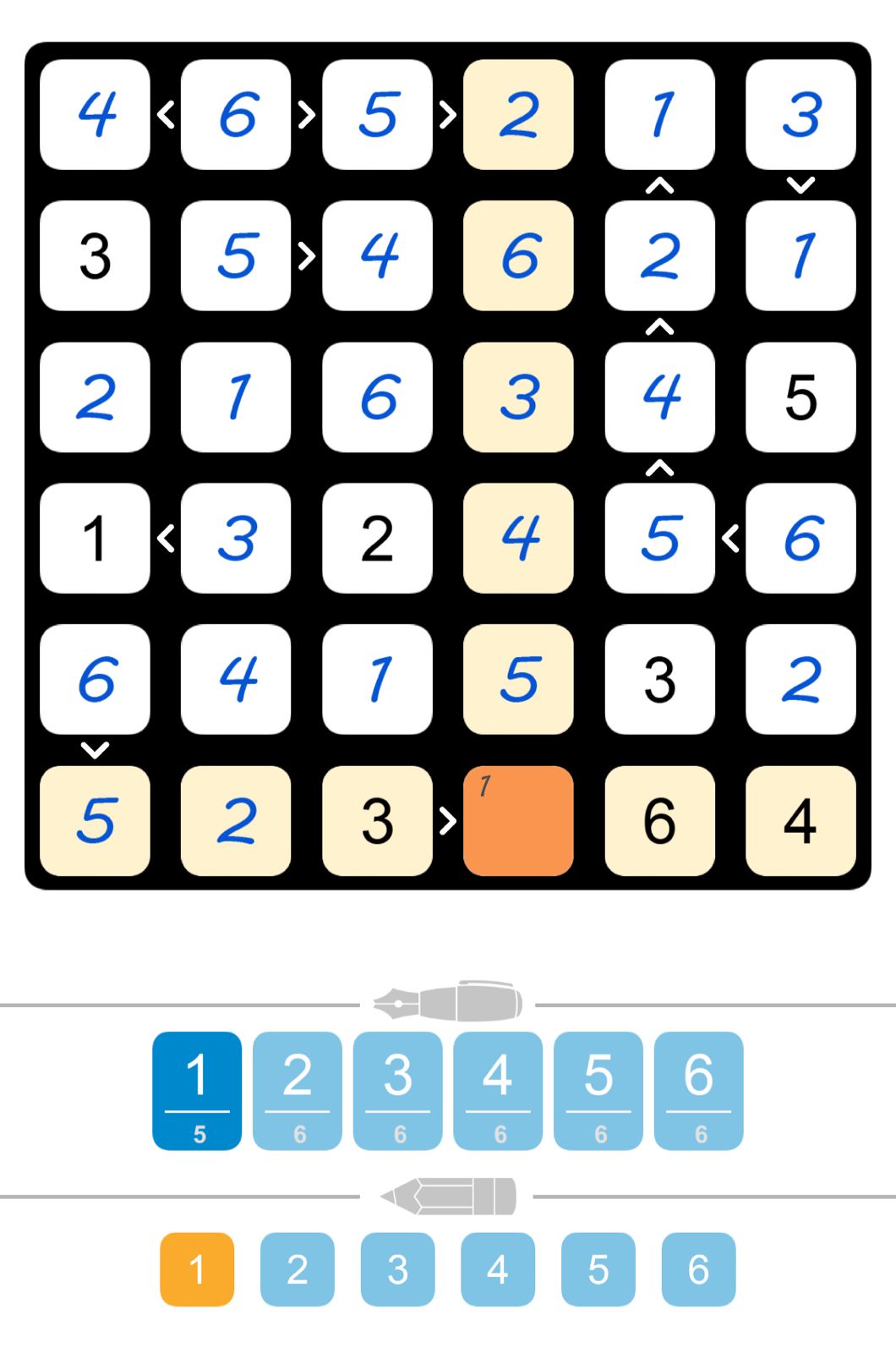The image size is (896, 1353).
Task: Select the highlighted 2 cell in top row
Action: click(519, 115)
